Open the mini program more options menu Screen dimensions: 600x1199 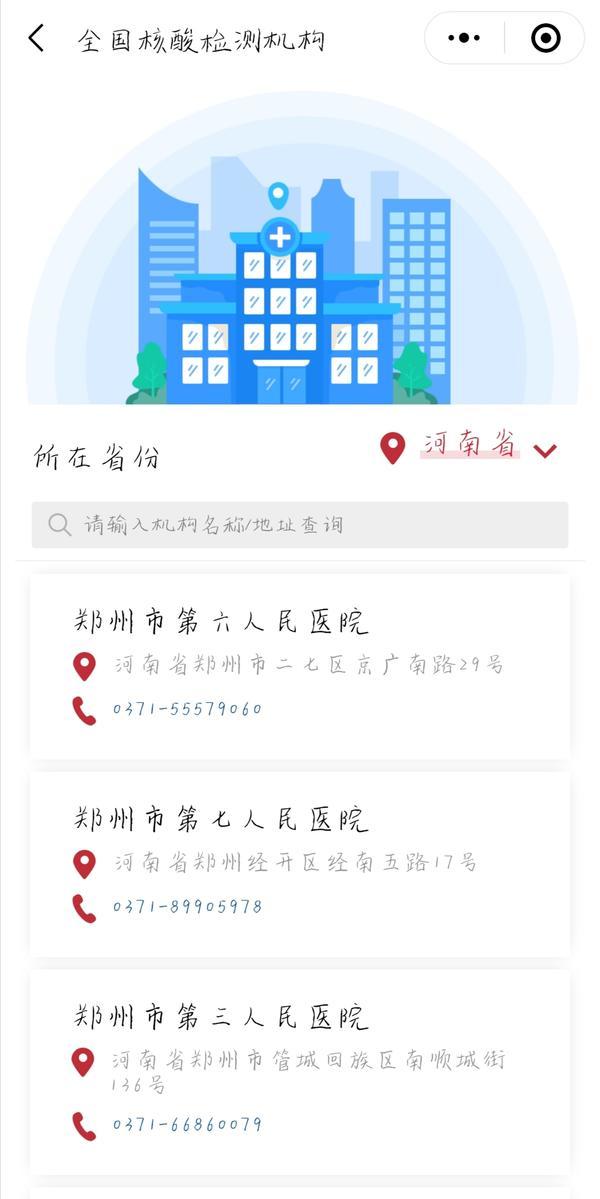click(464, 39)
